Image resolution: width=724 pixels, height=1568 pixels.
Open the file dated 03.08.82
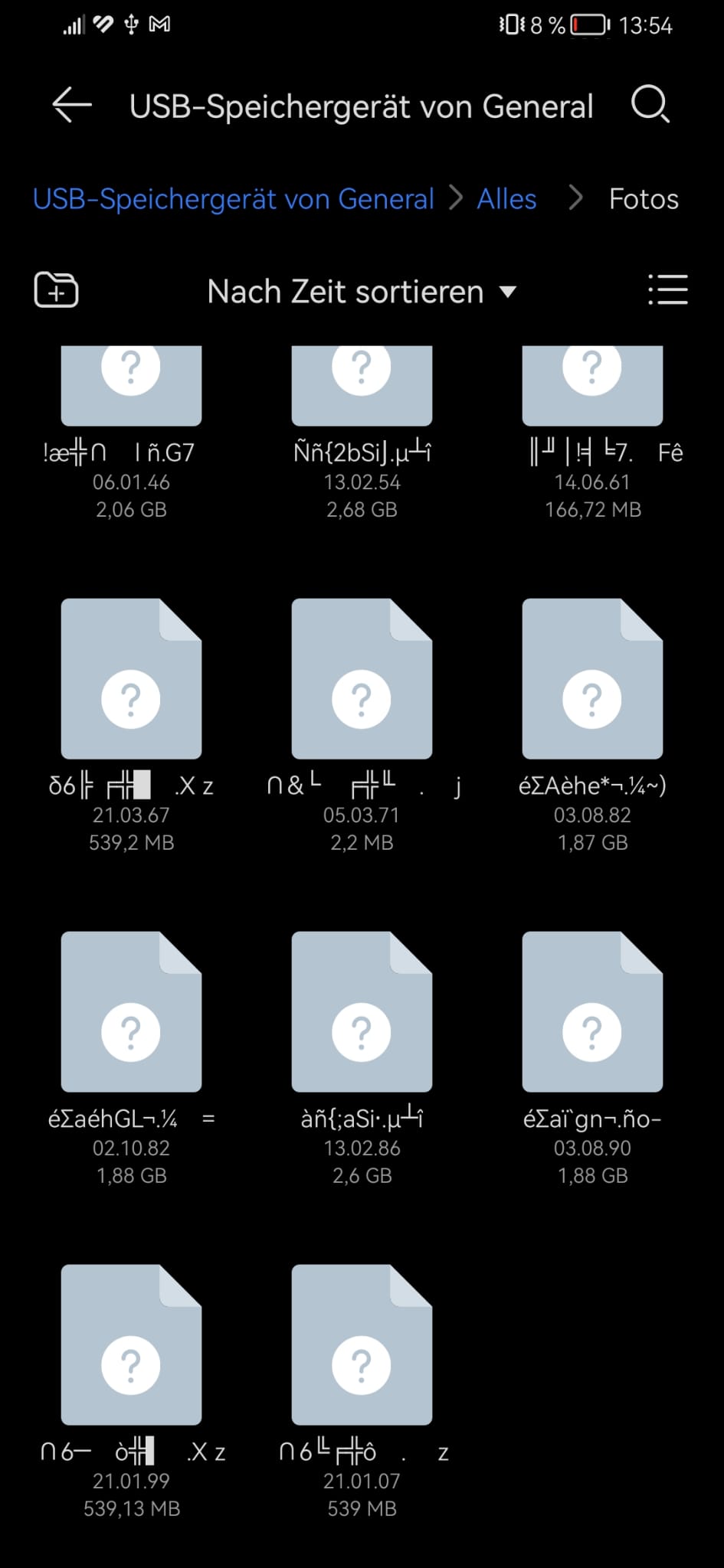point(592,679)
